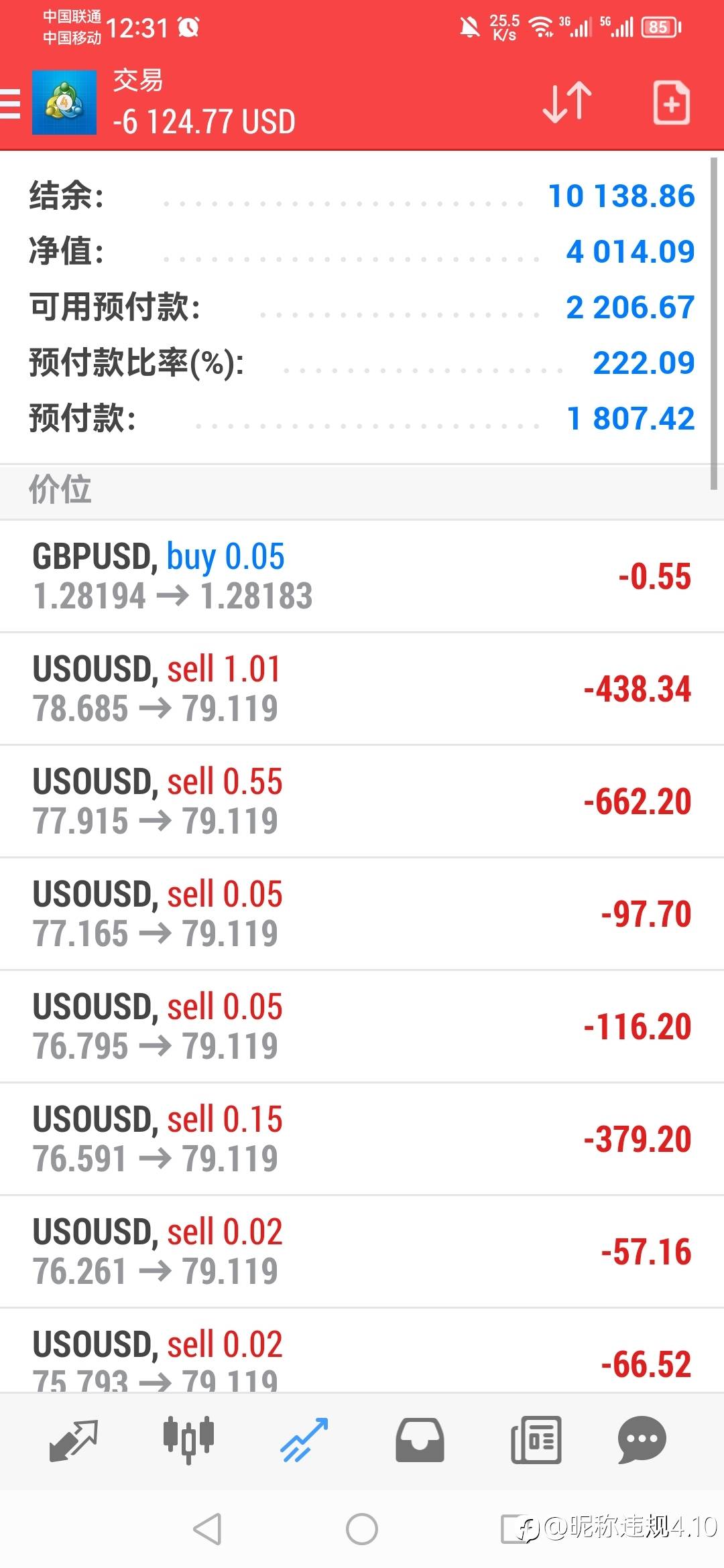724x1568 pixels.
Task: Go back with system back button
Action: 207,1529
